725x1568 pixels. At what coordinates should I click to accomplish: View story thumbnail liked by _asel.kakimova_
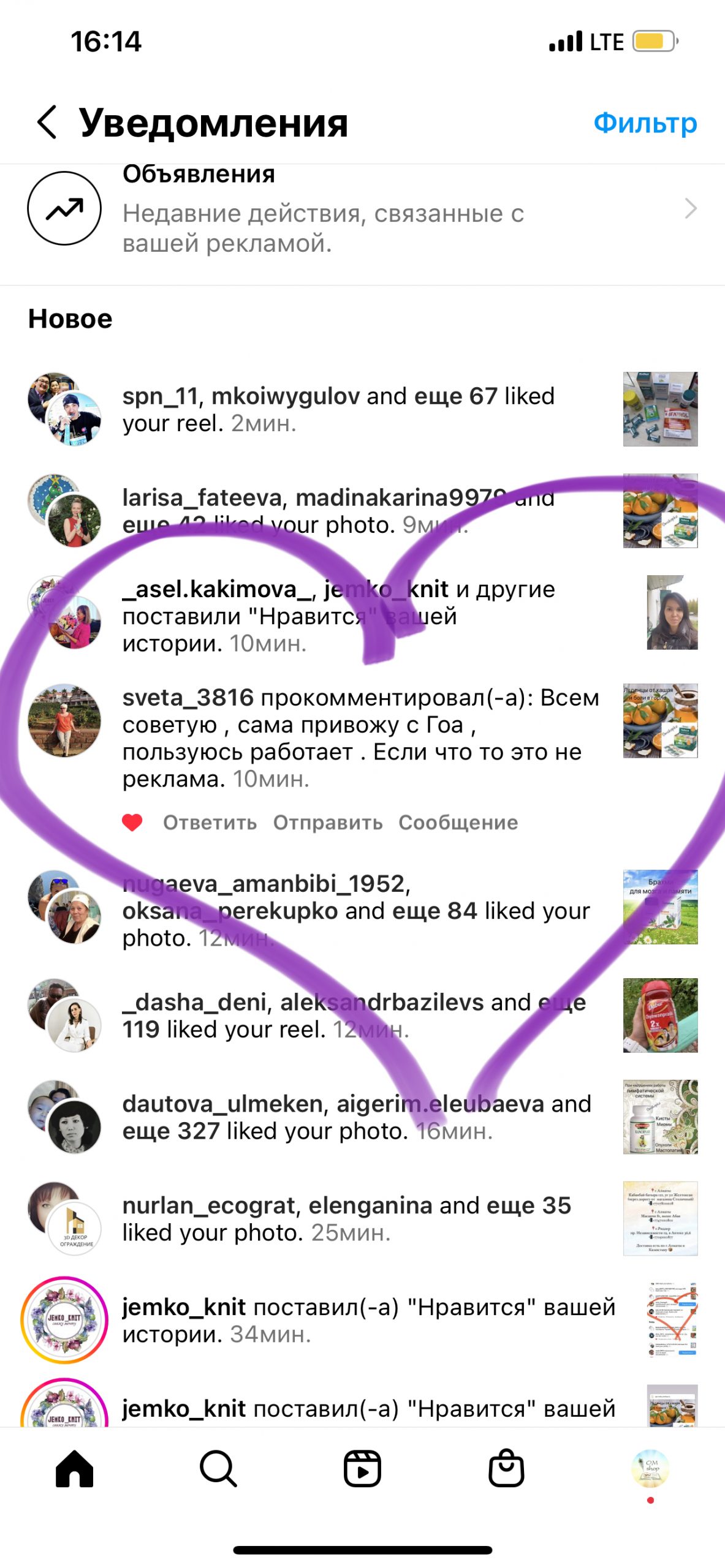coord(672,612)
